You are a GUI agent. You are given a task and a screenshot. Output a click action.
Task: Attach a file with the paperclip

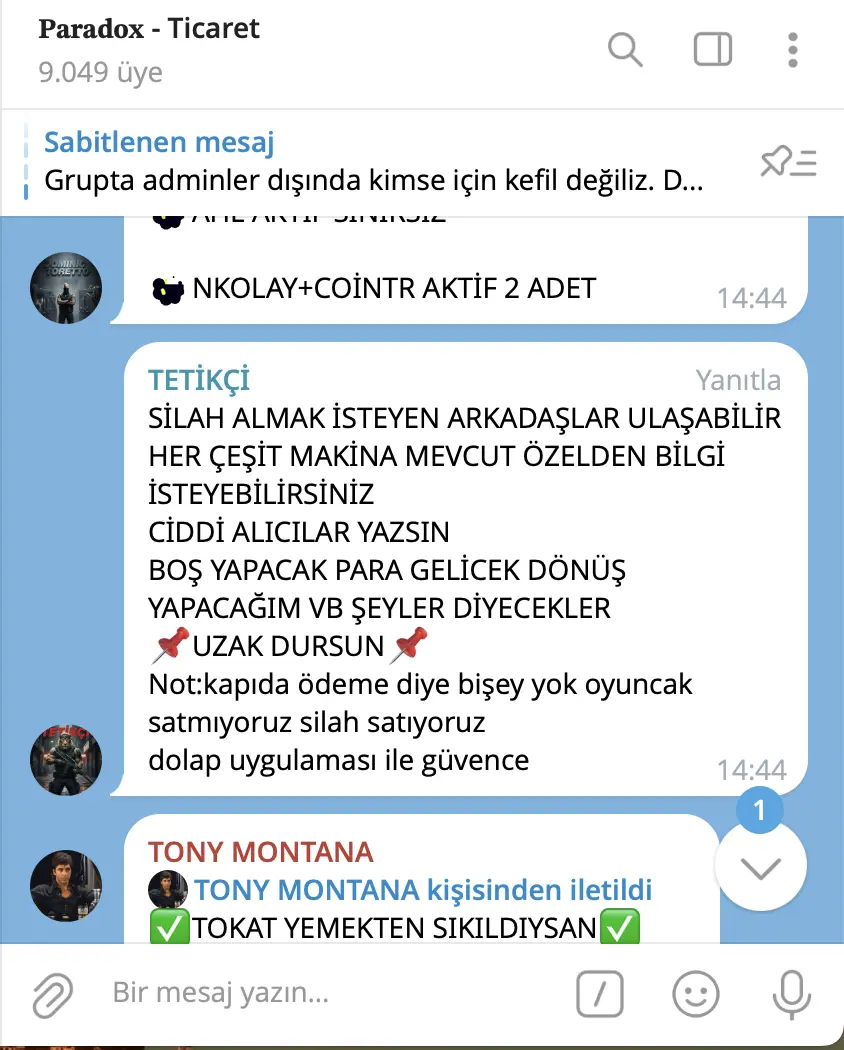tap(52, 994)
